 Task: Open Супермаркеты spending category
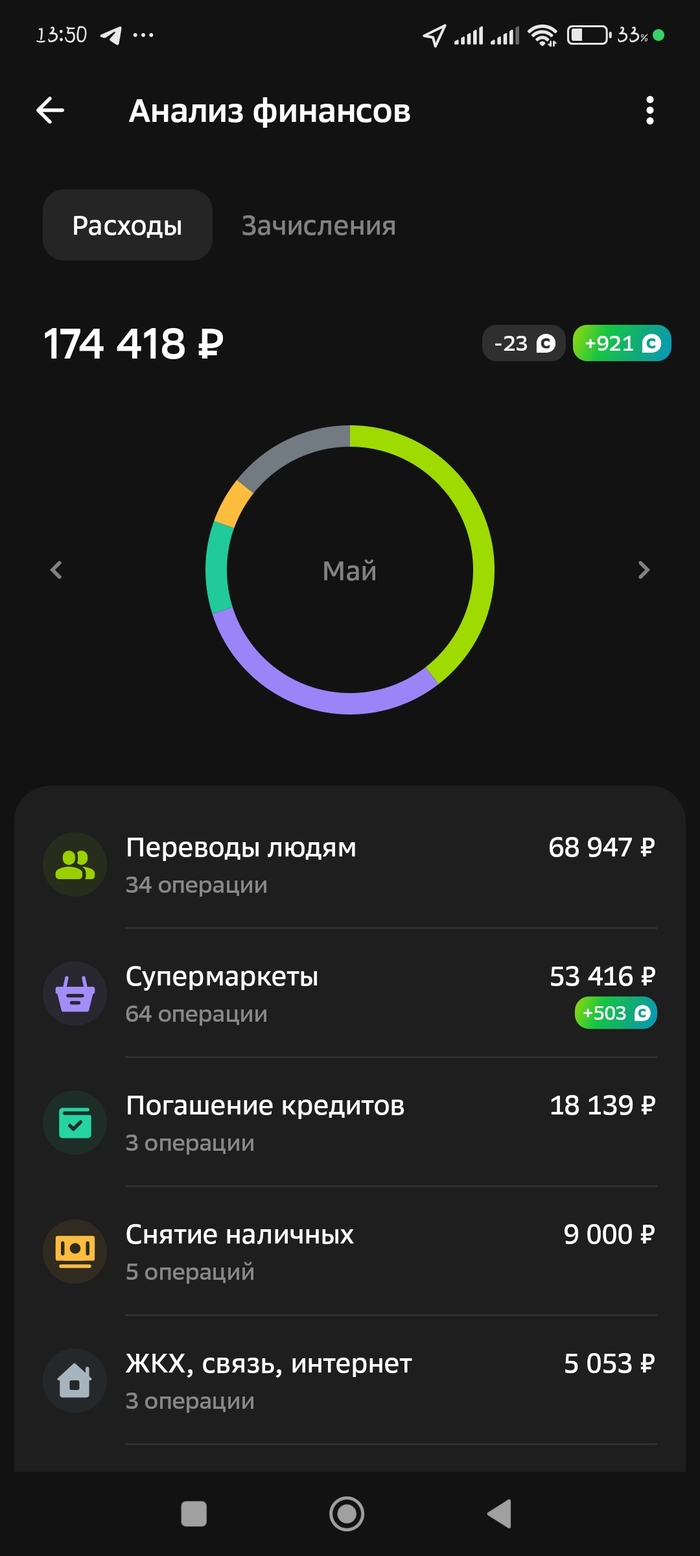(x=350, y=993)
